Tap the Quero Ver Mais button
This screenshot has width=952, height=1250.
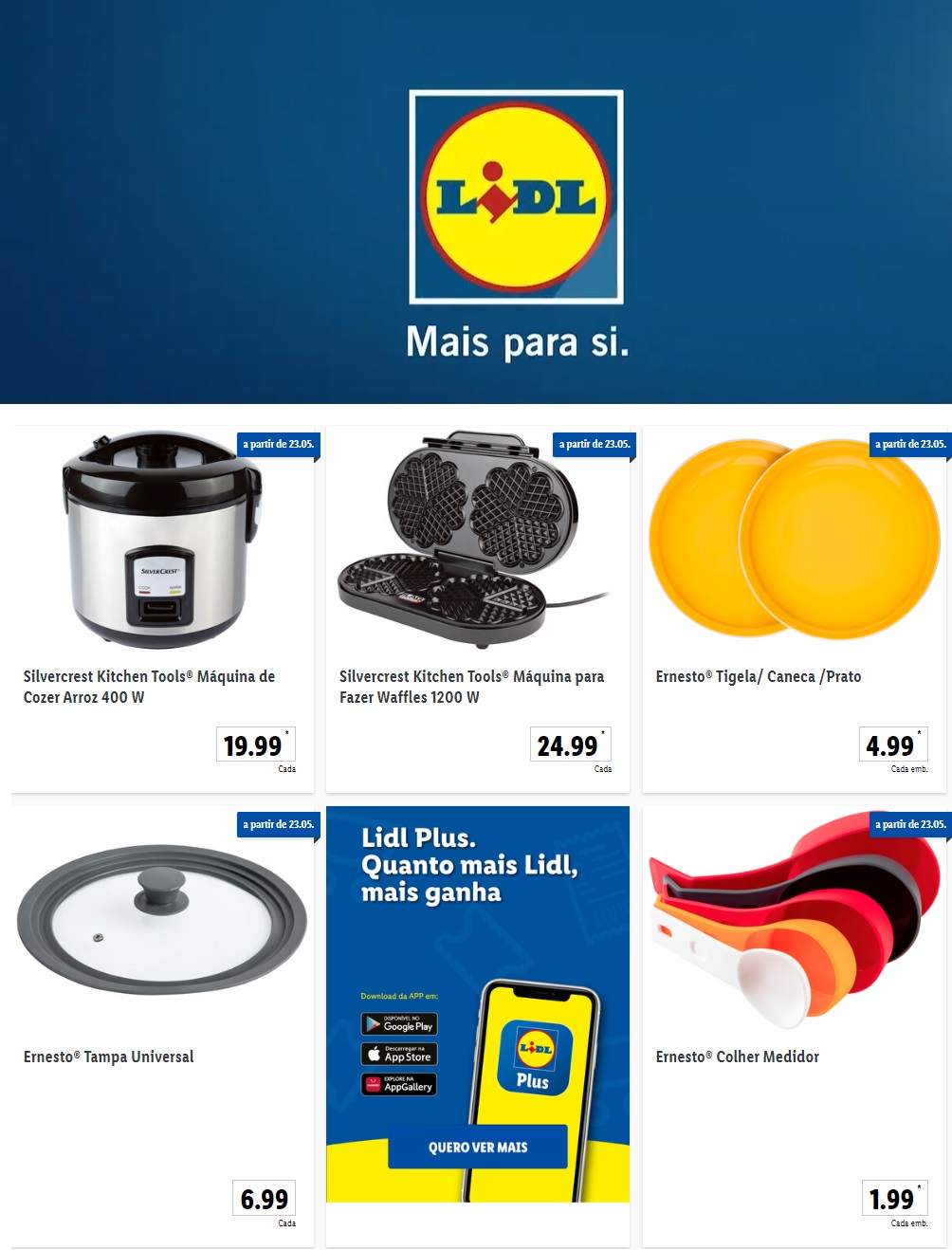click(477, 1147)
